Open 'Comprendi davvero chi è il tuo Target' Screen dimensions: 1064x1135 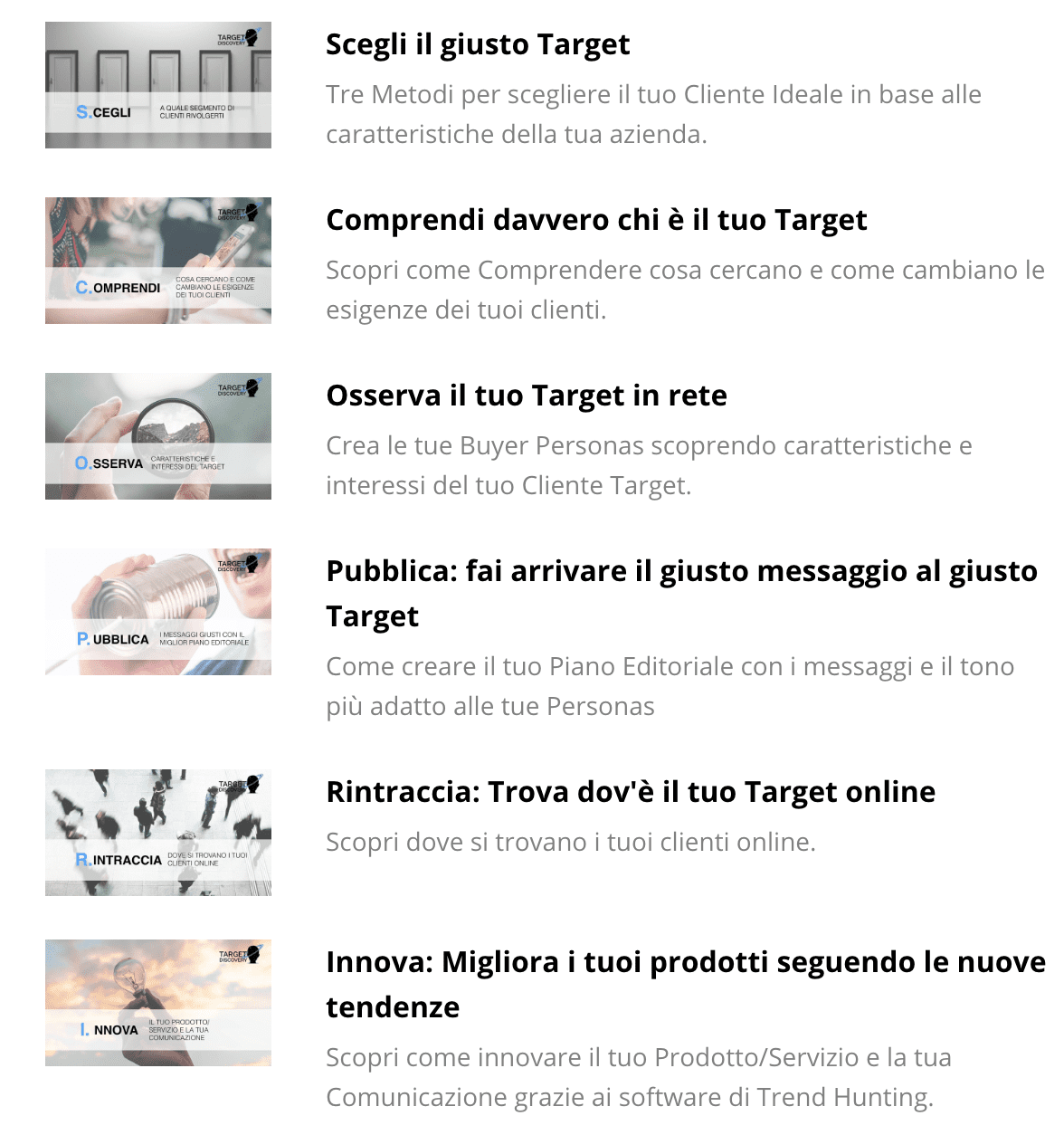tap(596, 220)
